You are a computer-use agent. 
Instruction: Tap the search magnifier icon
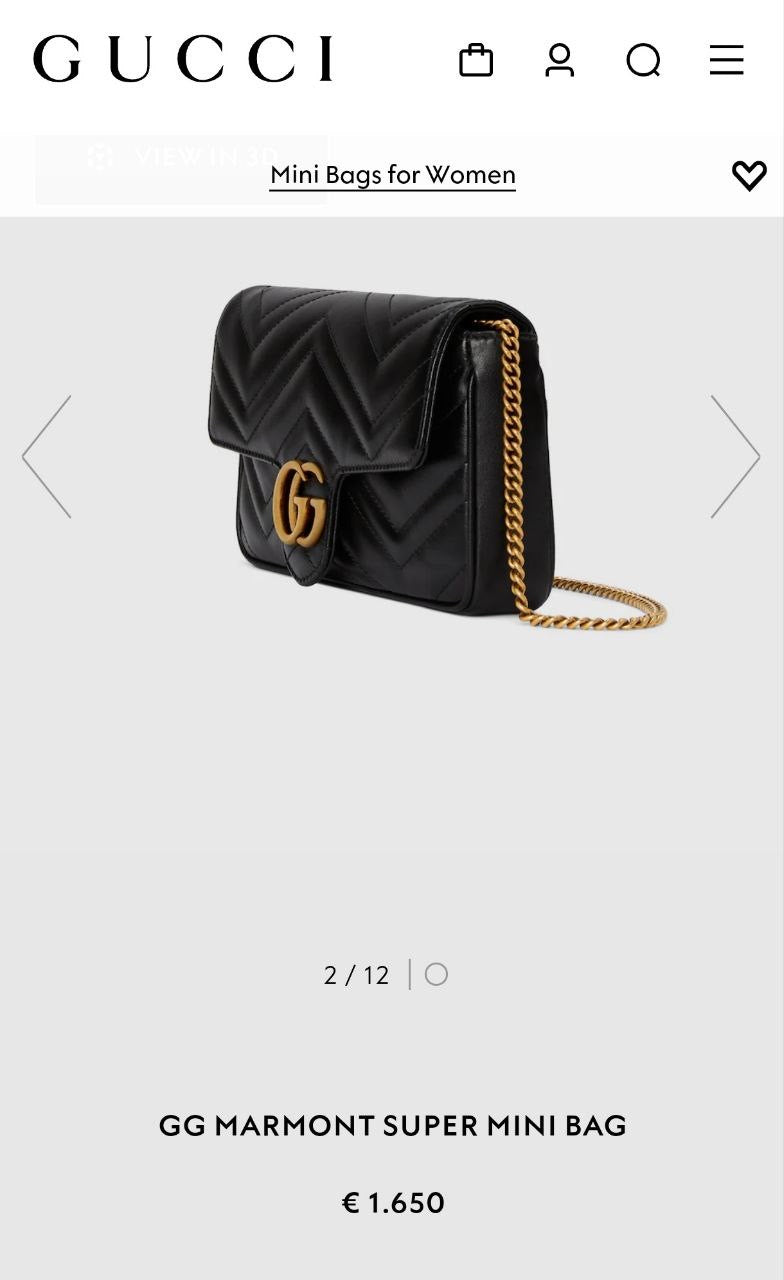pos(643,61)
